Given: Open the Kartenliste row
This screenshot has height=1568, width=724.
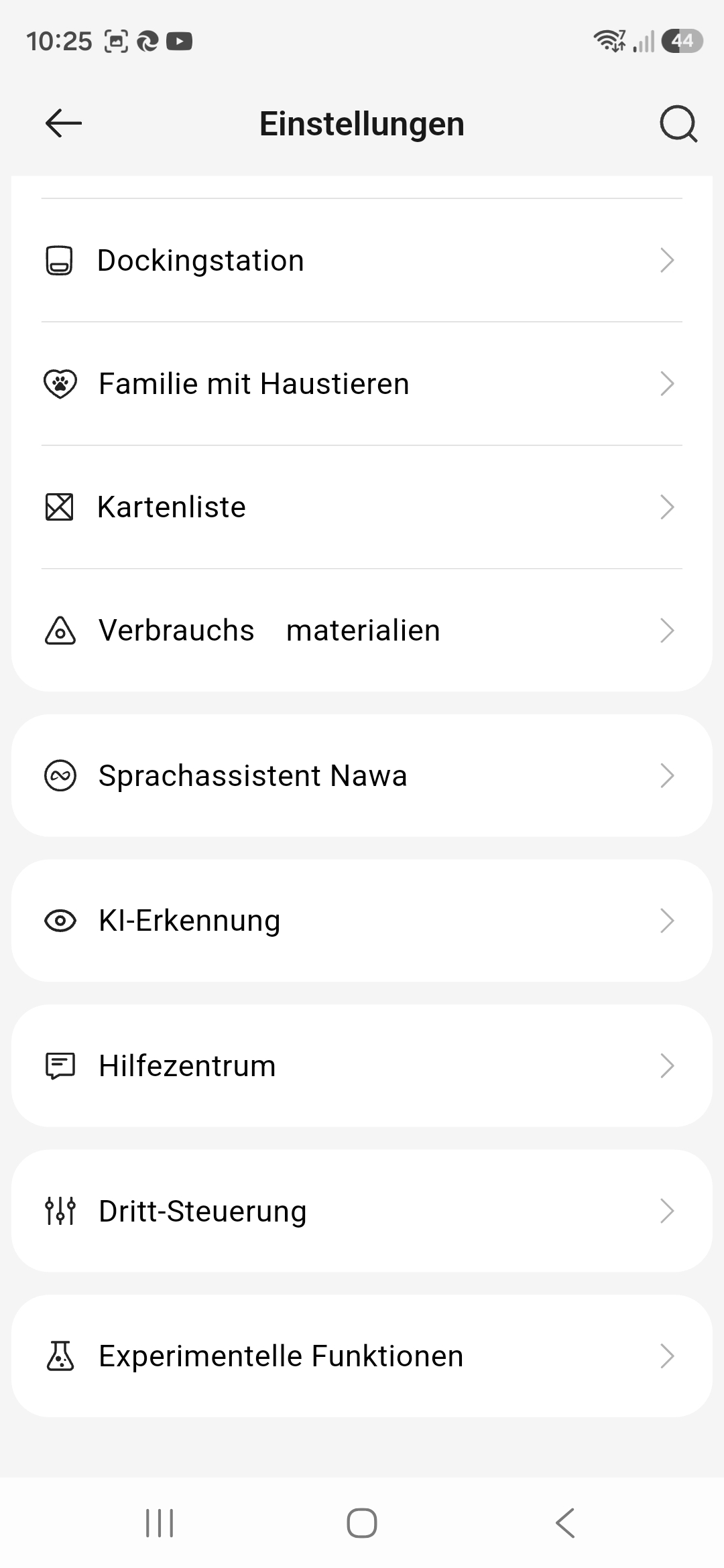Looking at the screenshot, I should coord(361,507).
